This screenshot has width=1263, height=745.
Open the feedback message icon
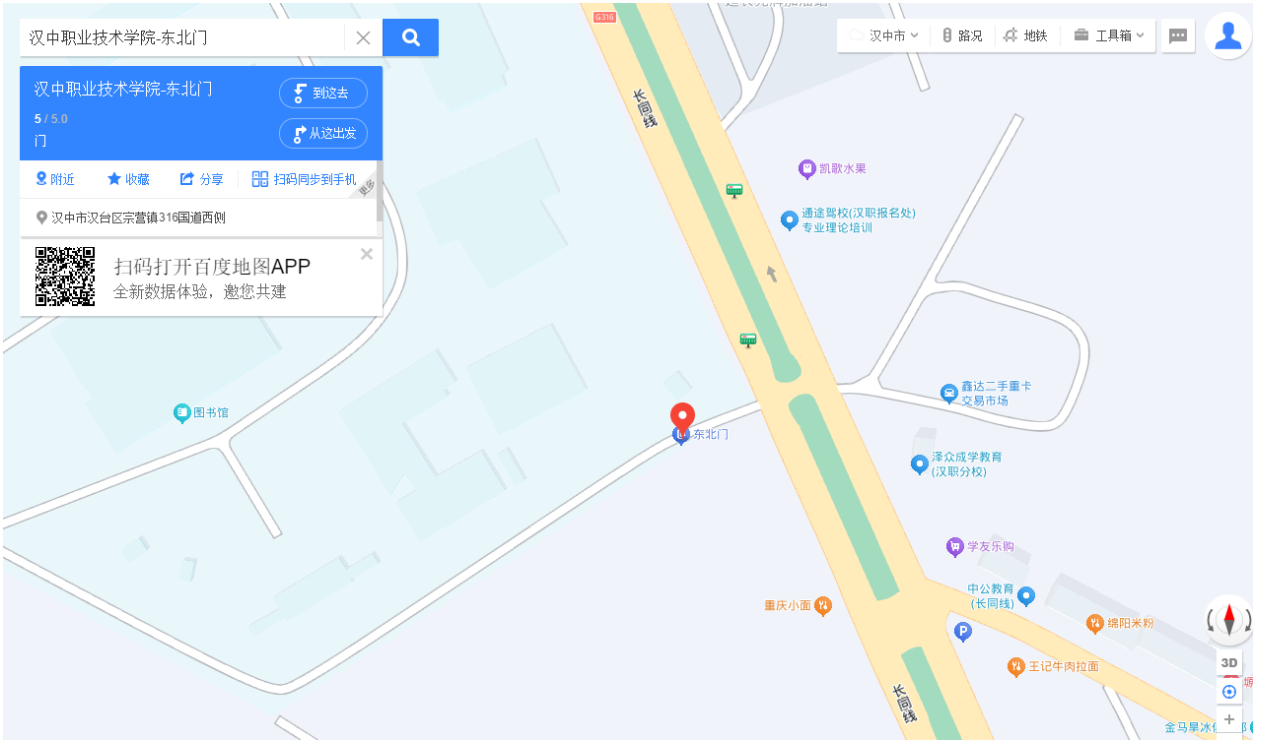[x=1178, y=36]
